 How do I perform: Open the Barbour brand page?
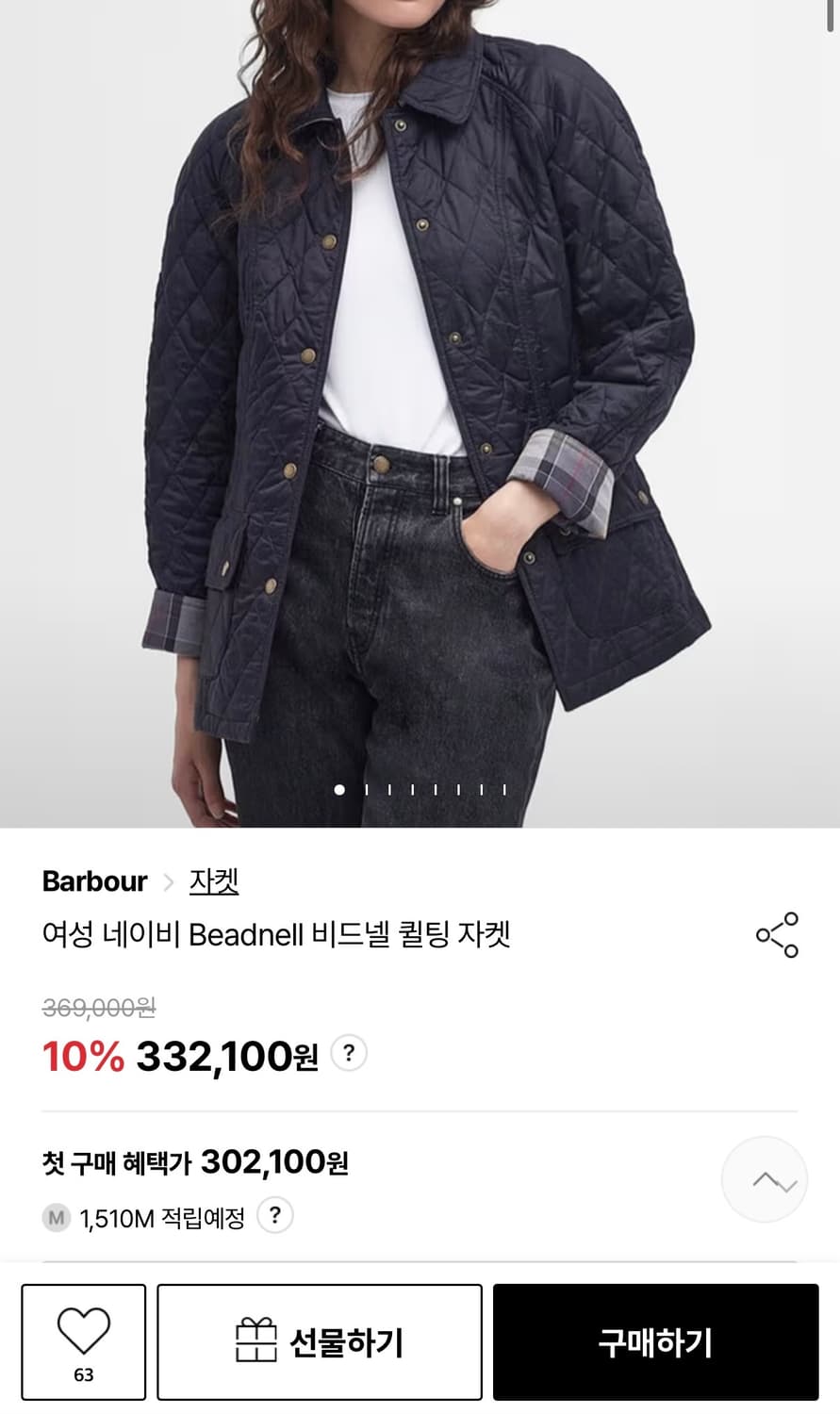pos(93,881)
